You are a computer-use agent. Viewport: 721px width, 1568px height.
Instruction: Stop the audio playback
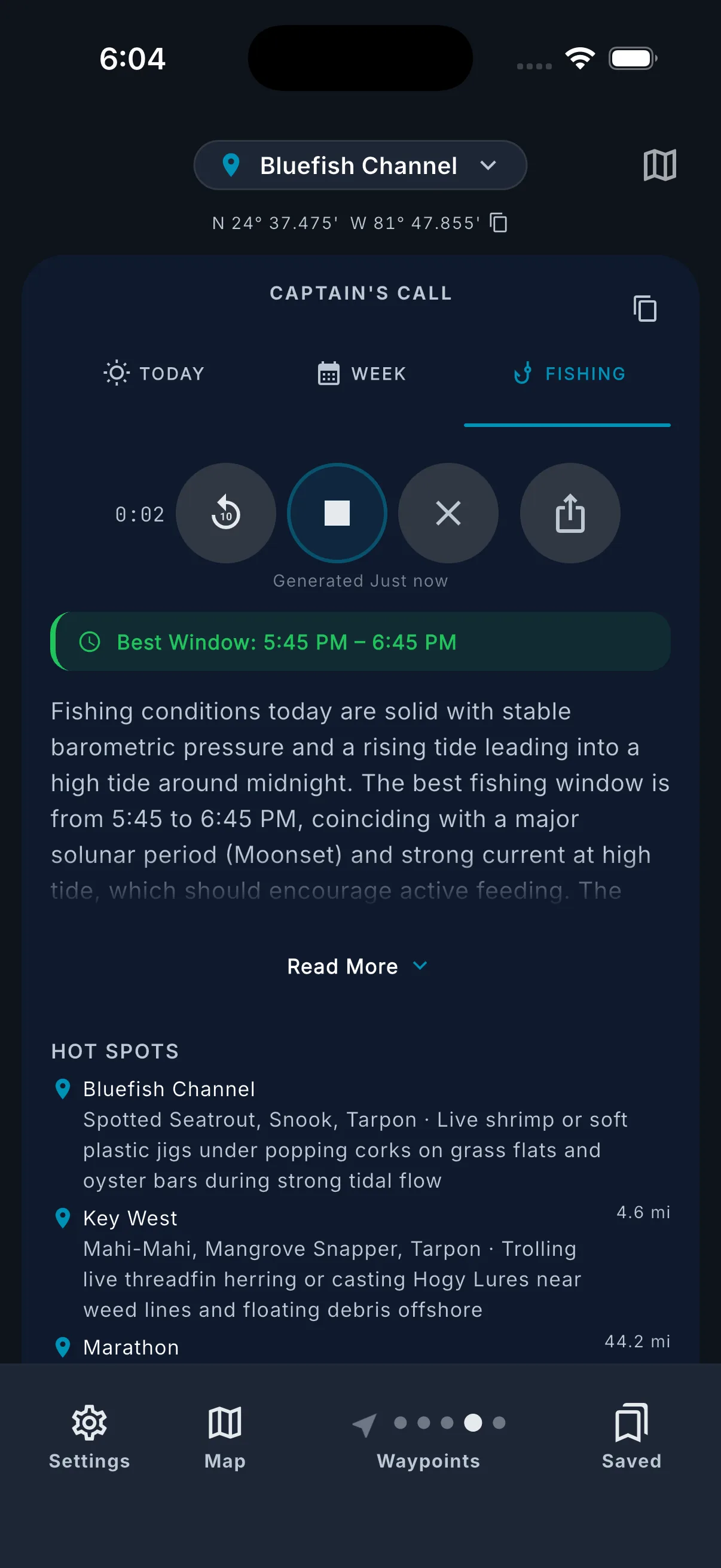click(x=337, y=513)
